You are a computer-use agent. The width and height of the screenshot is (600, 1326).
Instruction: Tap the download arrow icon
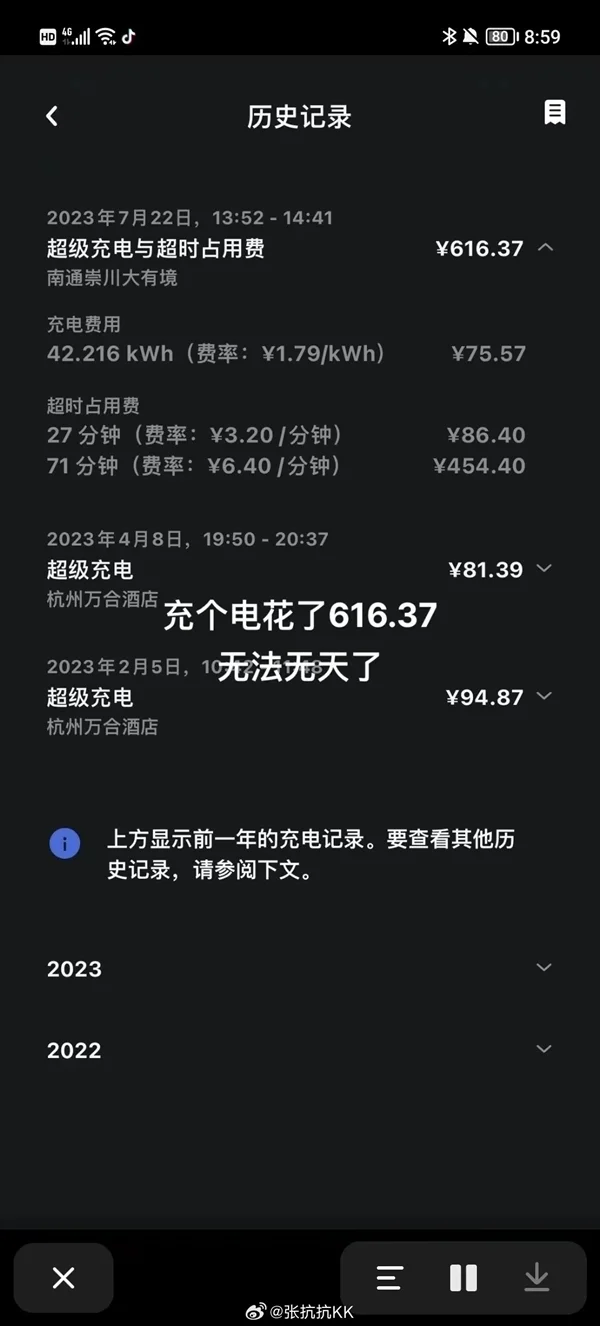click(537, 1277)
